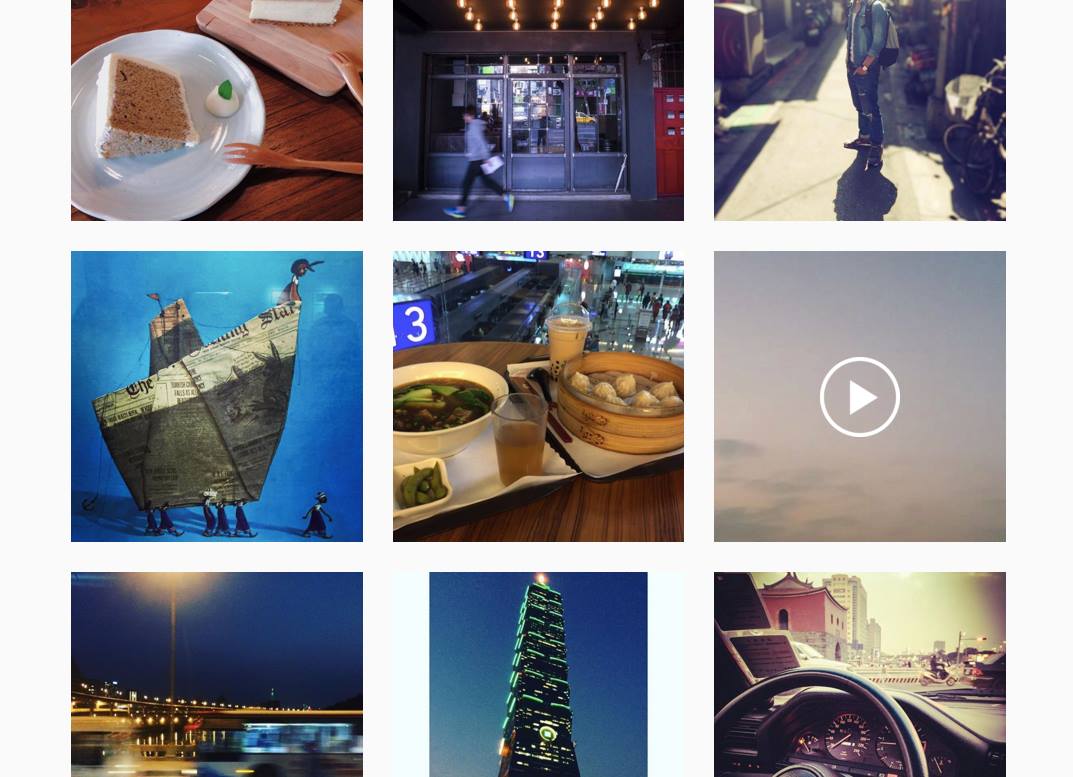Open the newspaper boat artwork photo

(x=216, y=396)
